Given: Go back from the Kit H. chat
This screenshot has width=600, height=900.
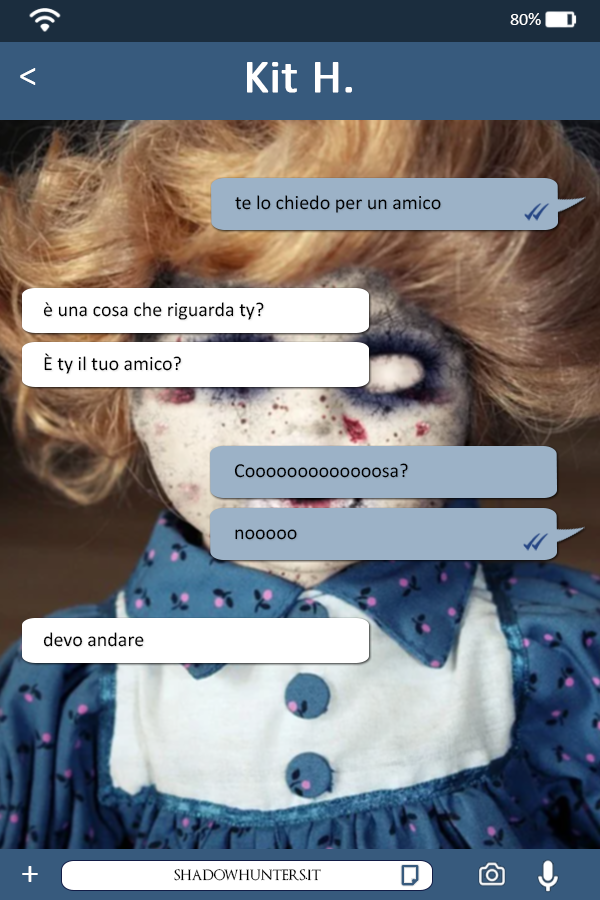Looking at the screenshot, I should point(28,77).
